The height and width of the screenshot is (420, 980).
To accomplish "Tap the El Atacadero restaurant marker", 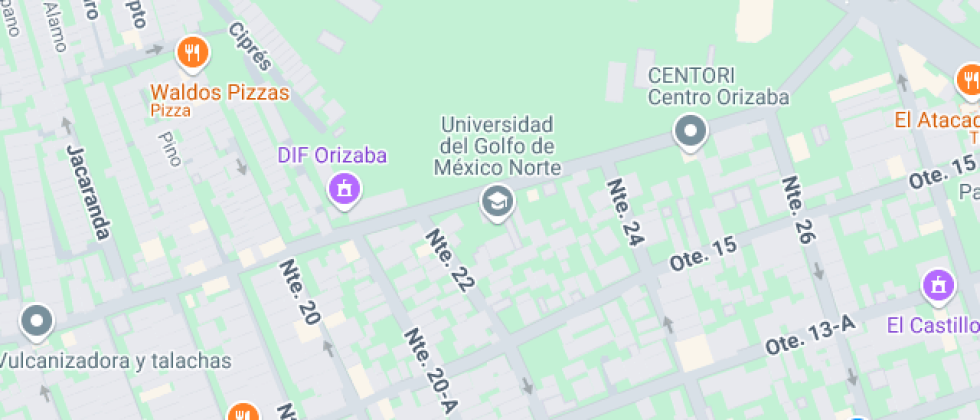I will click(x=969, y=80).
